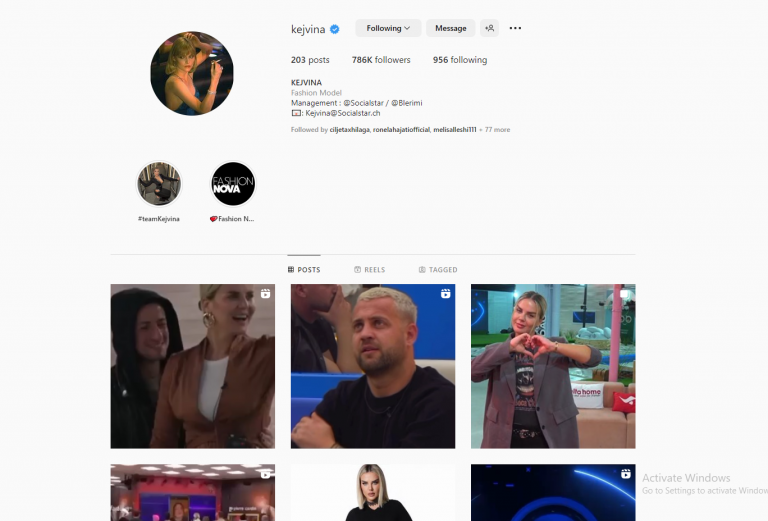This screenshot has width=768, height=521.
Task: Open the Fashion Nova story highlight
Action: [233, 185]
